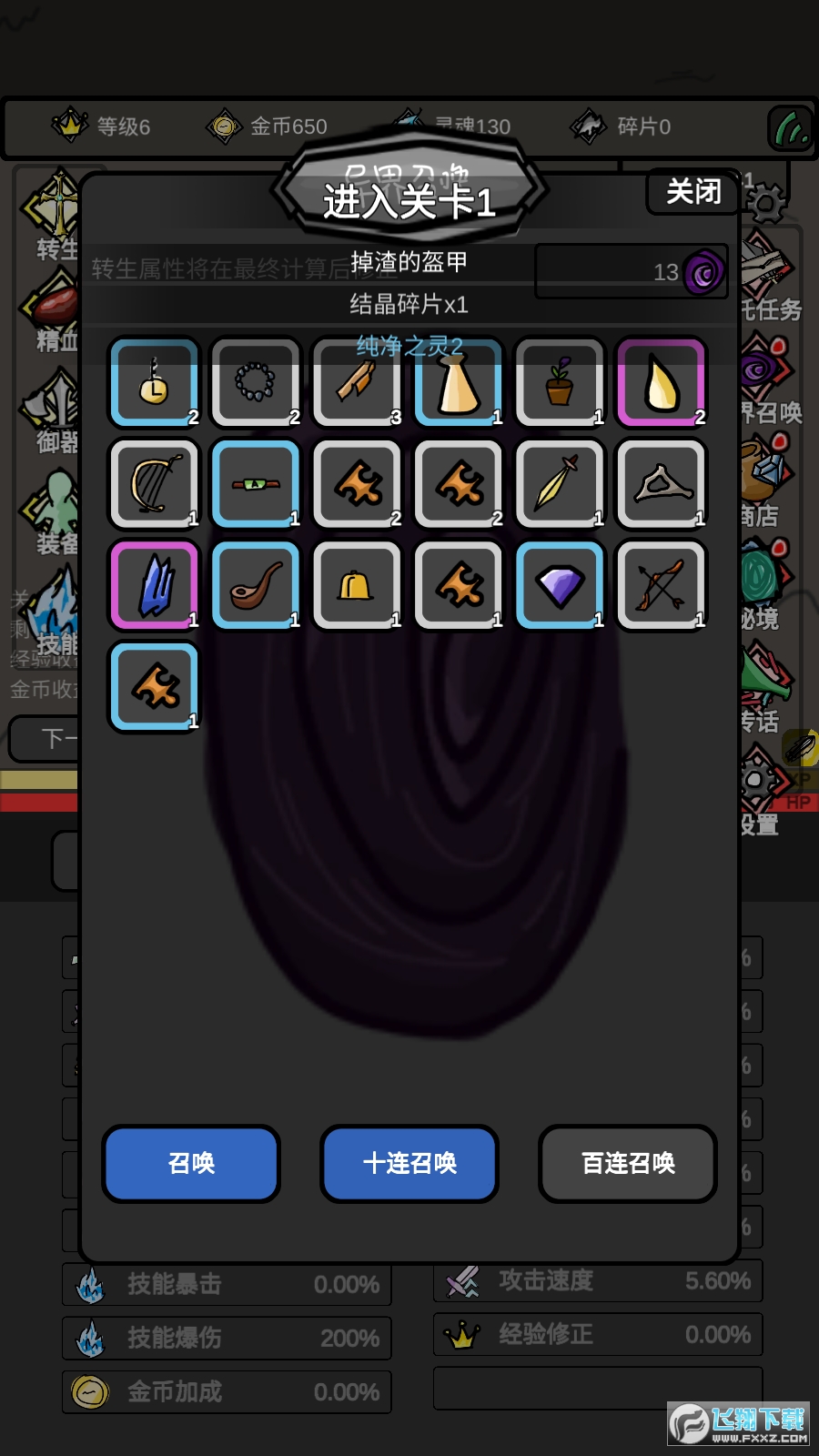
Task: Select the cream flask item
Action: coord(459,382)
